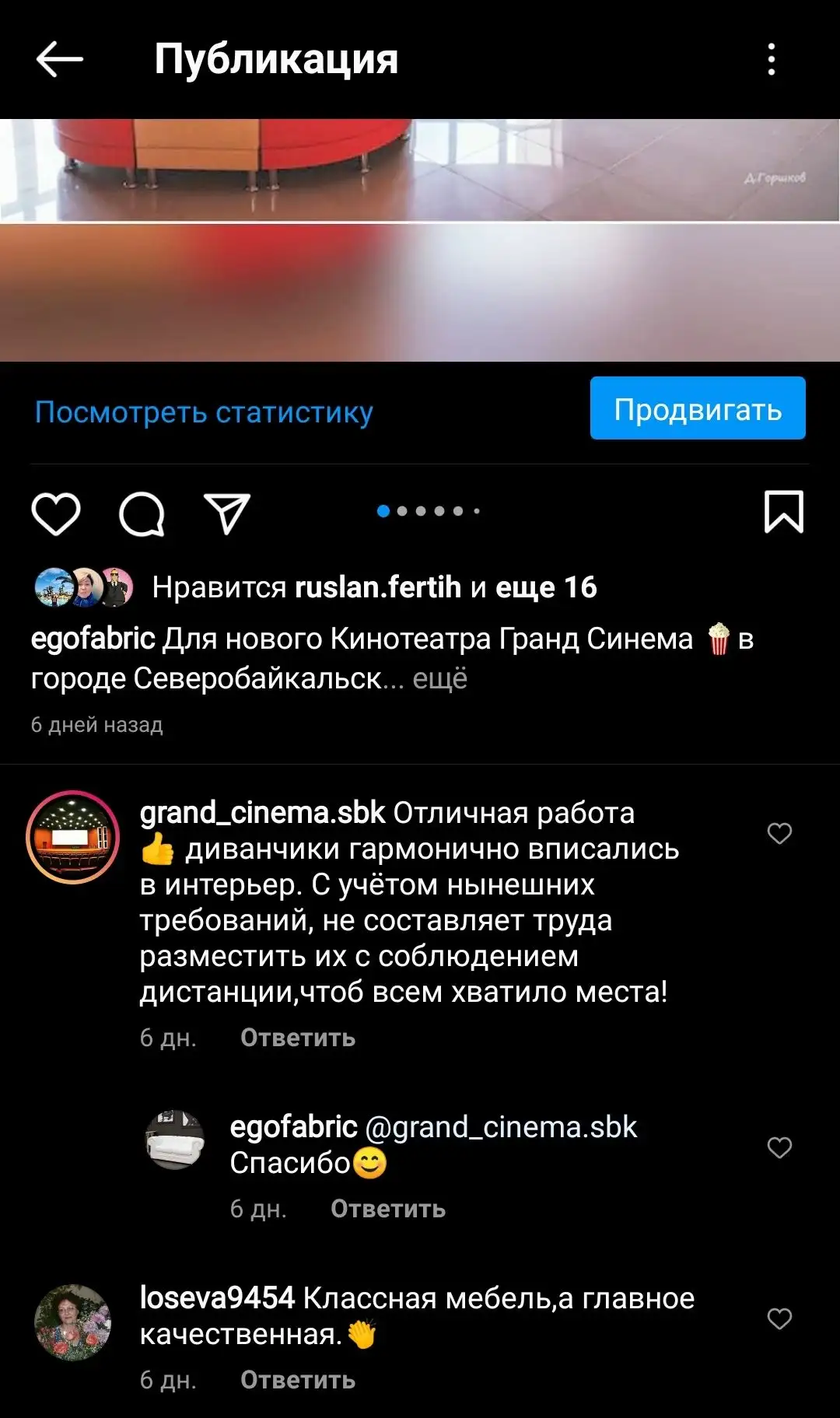Viewport: 840px width, 1418px height.
Task: Open Посмотреть статистику link
Action: coord(205,413)
